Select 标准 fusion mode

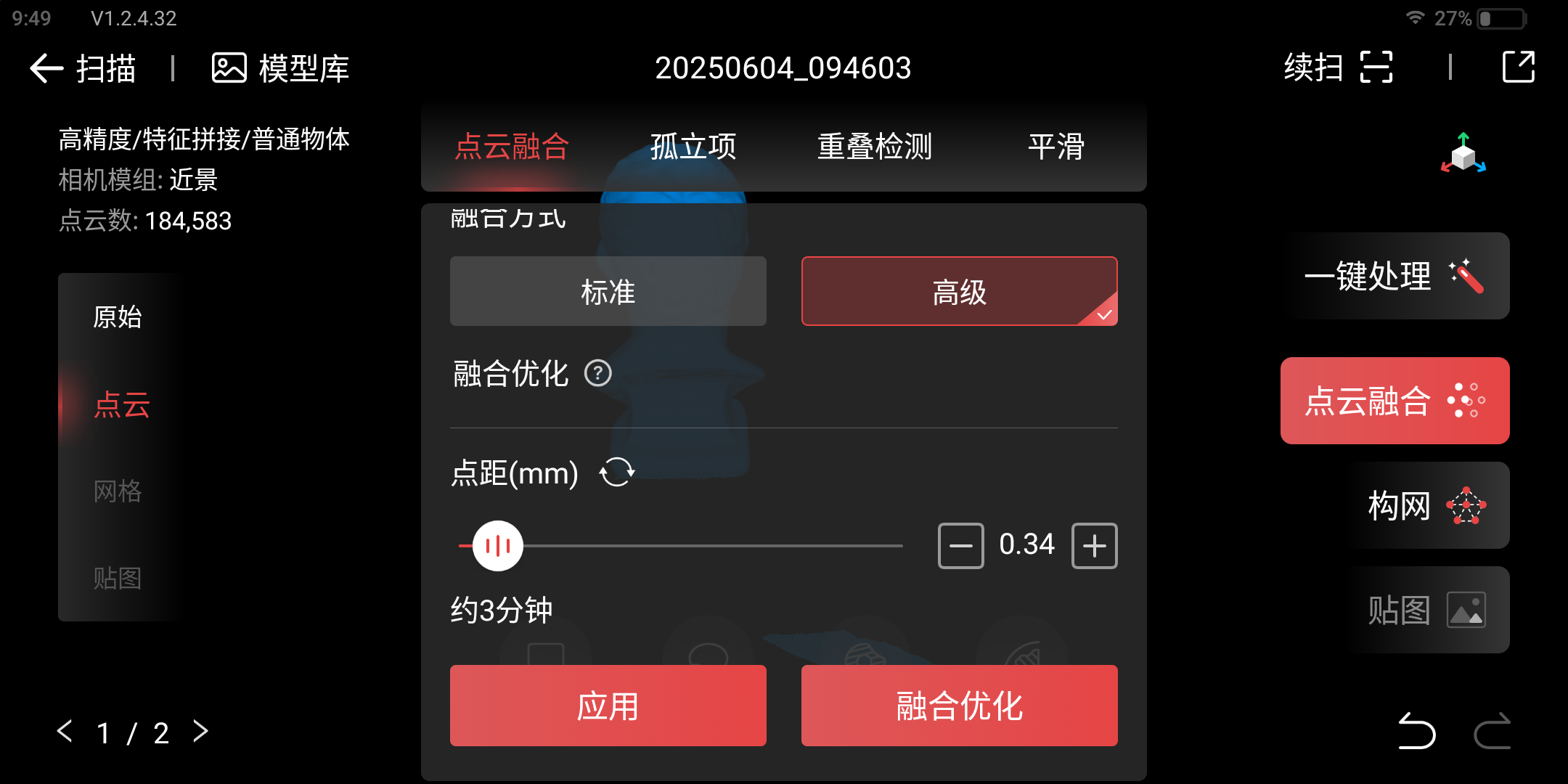pyautogui.click(x=608, y=292)
